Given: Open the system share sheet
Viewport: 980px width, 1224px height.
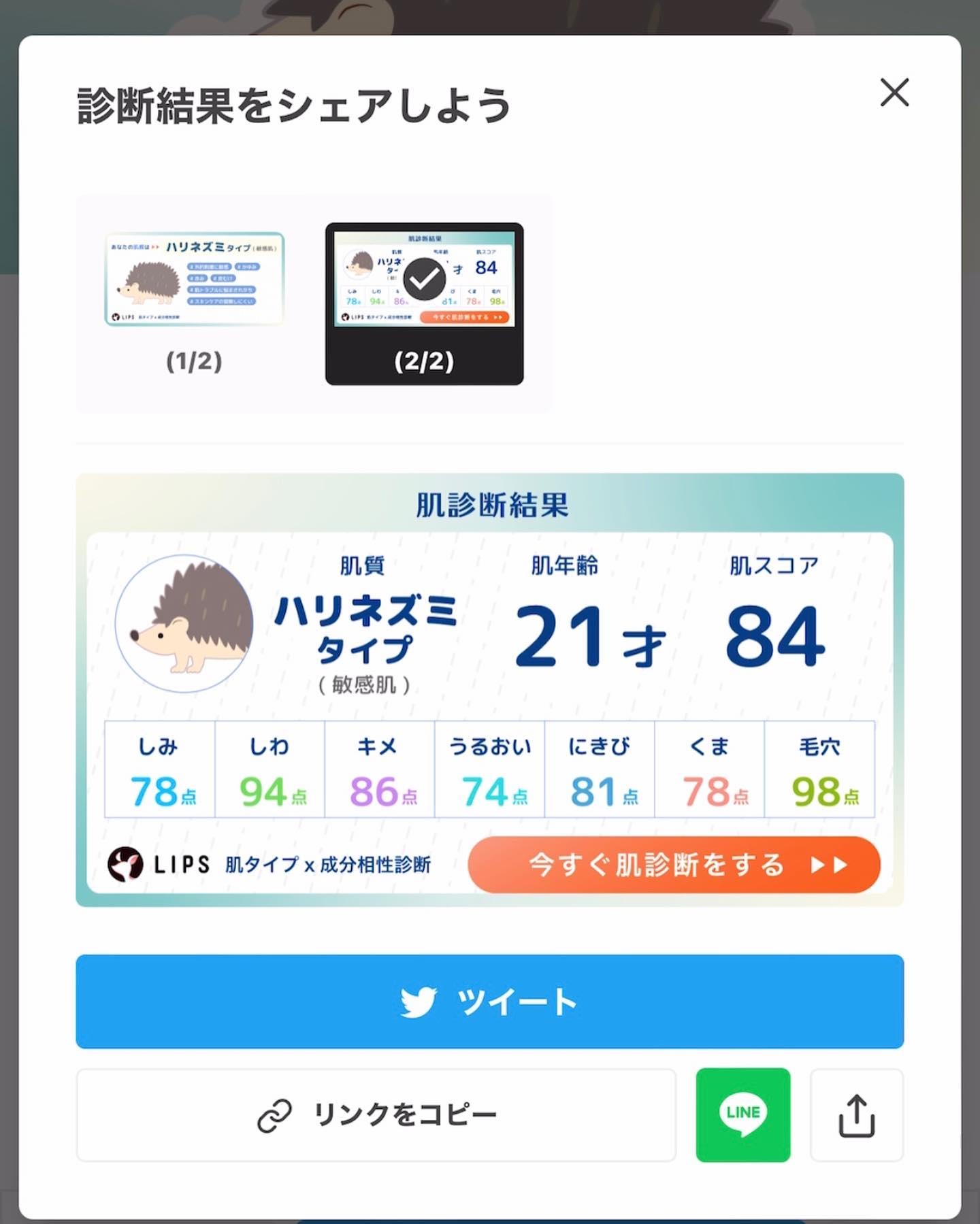Looking at the screenshot, I should 856,1114.
